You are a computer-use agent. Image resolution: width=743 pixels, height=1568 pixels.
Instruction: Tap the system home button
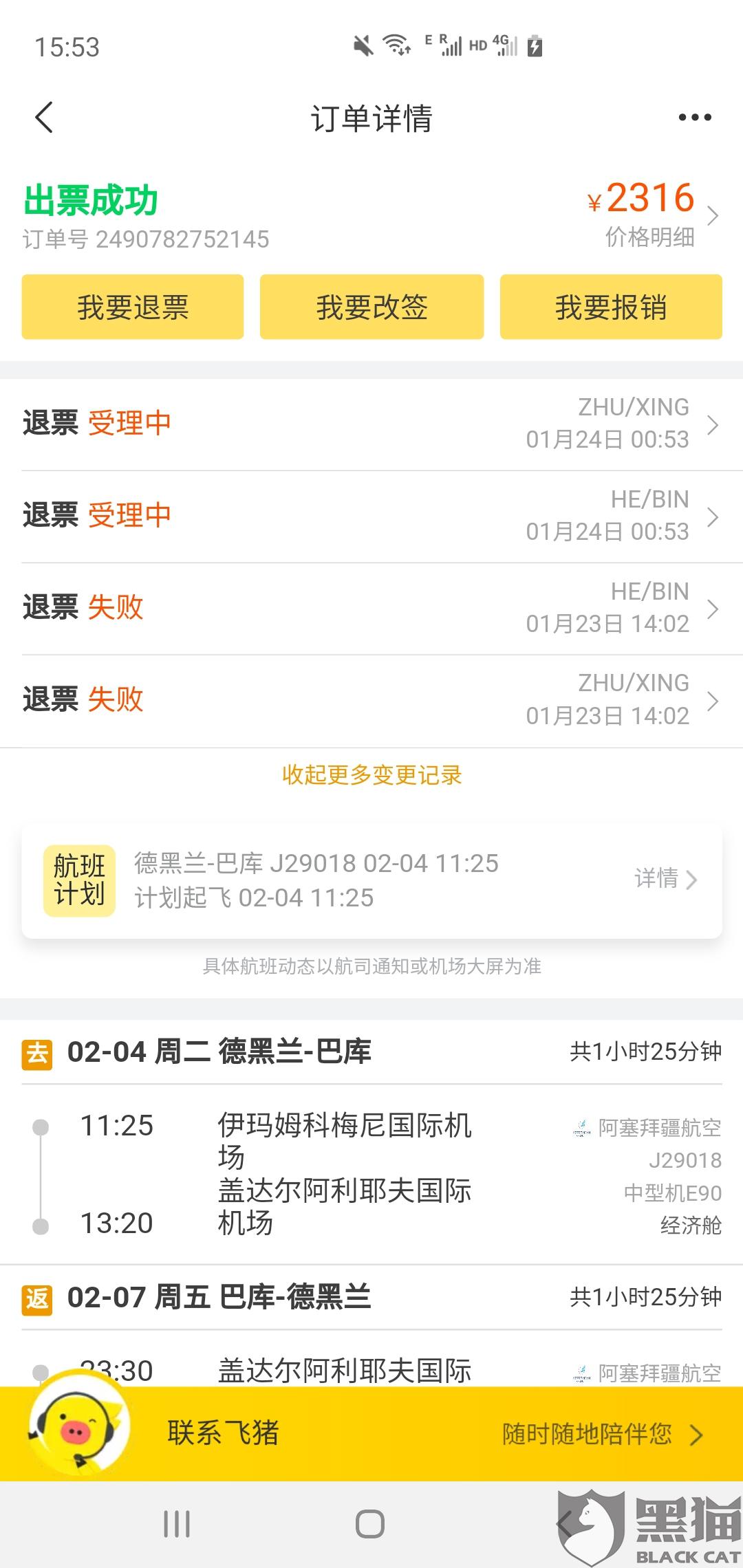coord(370,1524)
